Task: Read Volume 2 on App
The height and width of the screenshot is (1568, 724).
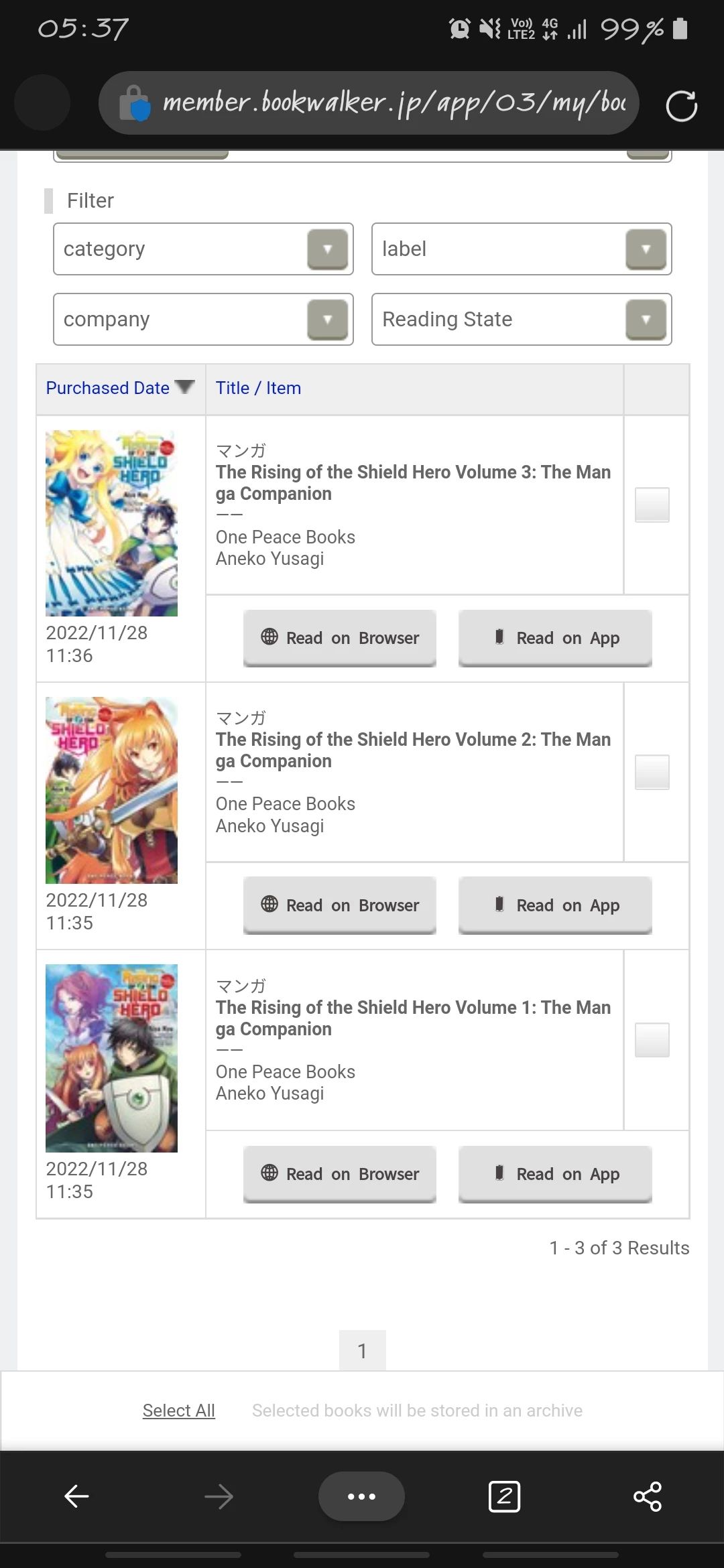Action: 555,905
